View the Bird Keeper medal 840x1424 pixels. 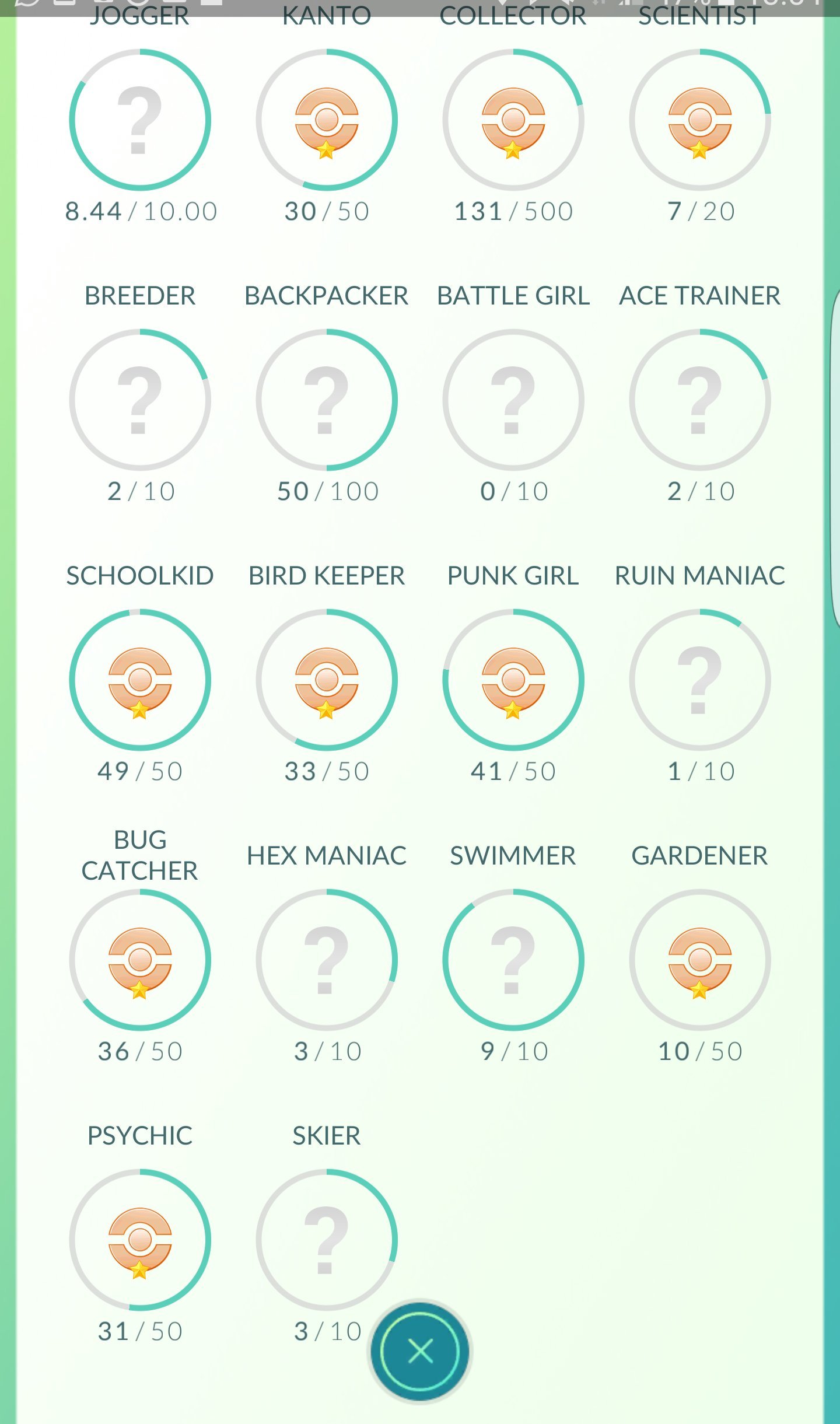tap(327, 680)
